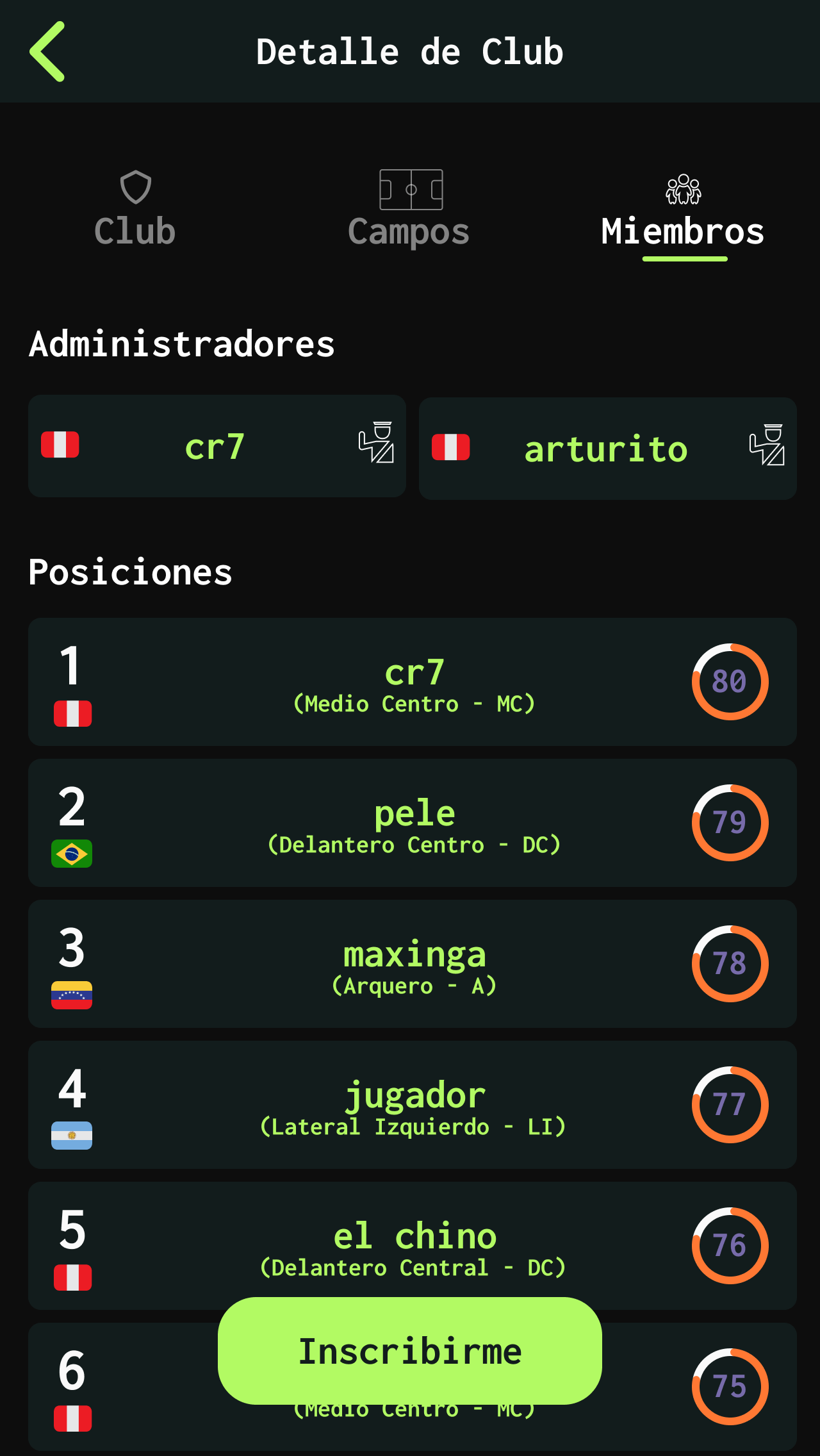Select the Miembros tab
The image size is (820, 1456).
683,232
